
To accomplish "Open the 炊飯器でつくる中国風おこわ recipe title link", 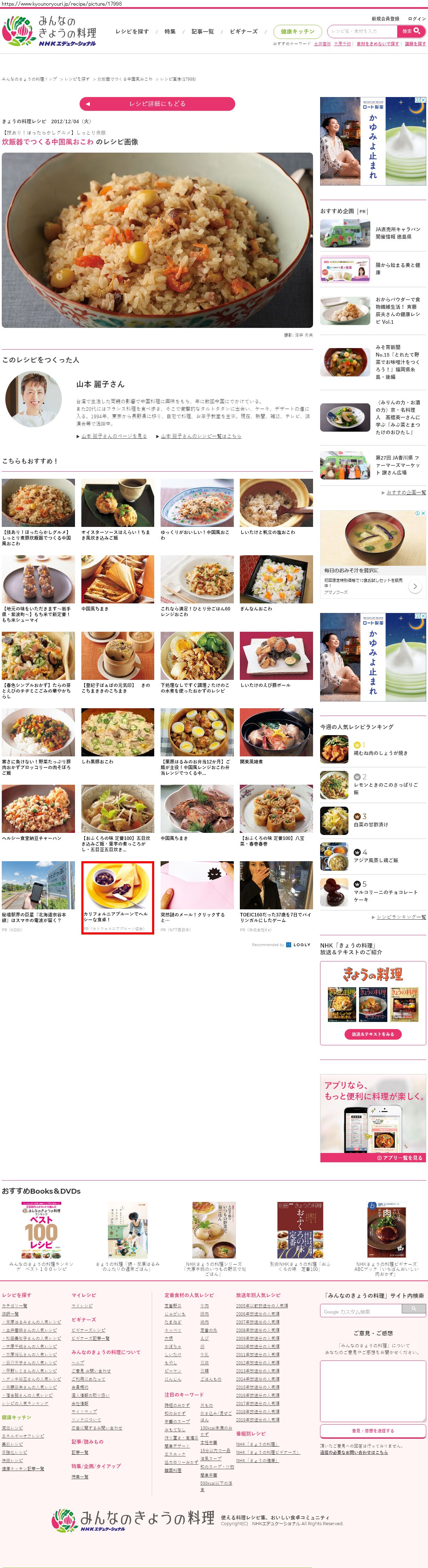I will tap(48, 142).
